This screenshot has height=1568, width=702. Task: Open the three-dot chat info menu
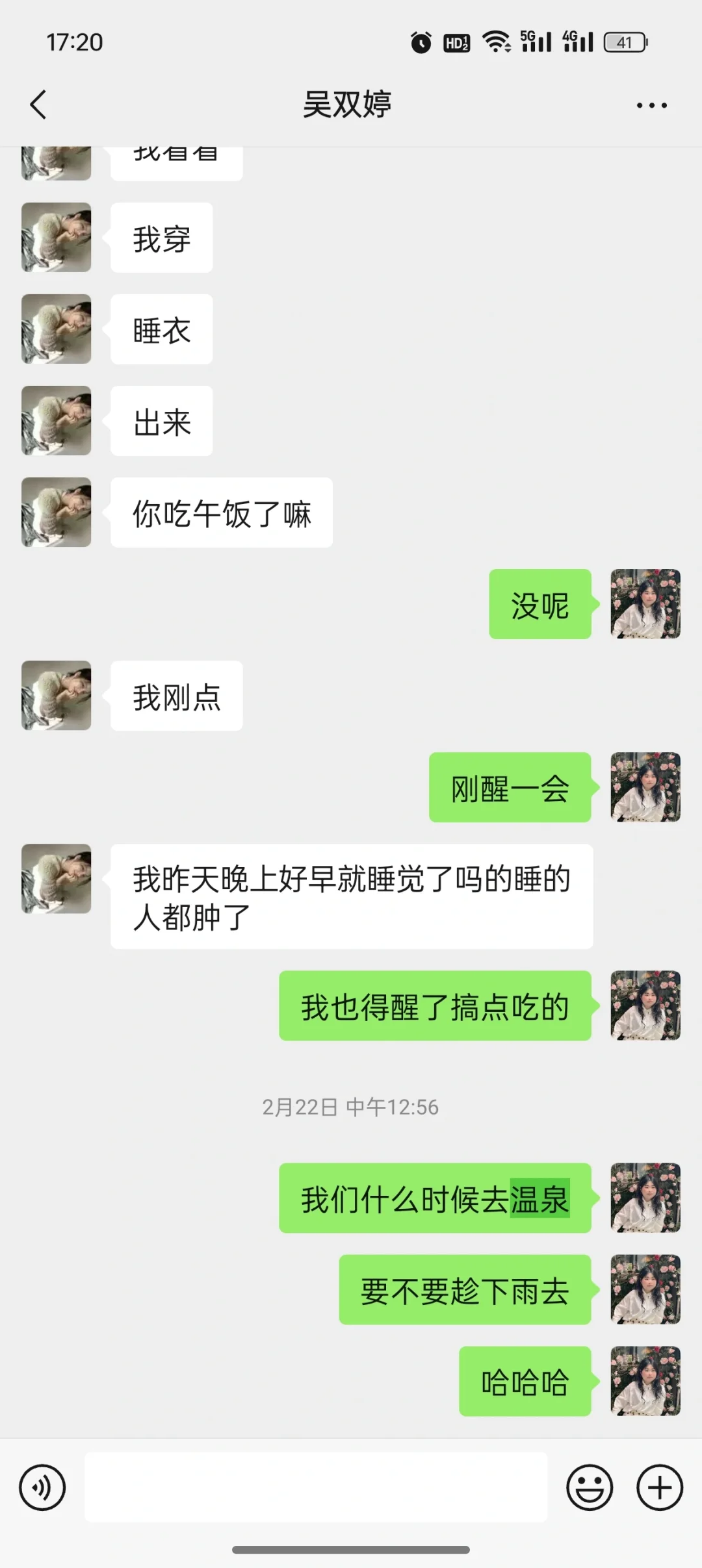click(x=651, y=105)
